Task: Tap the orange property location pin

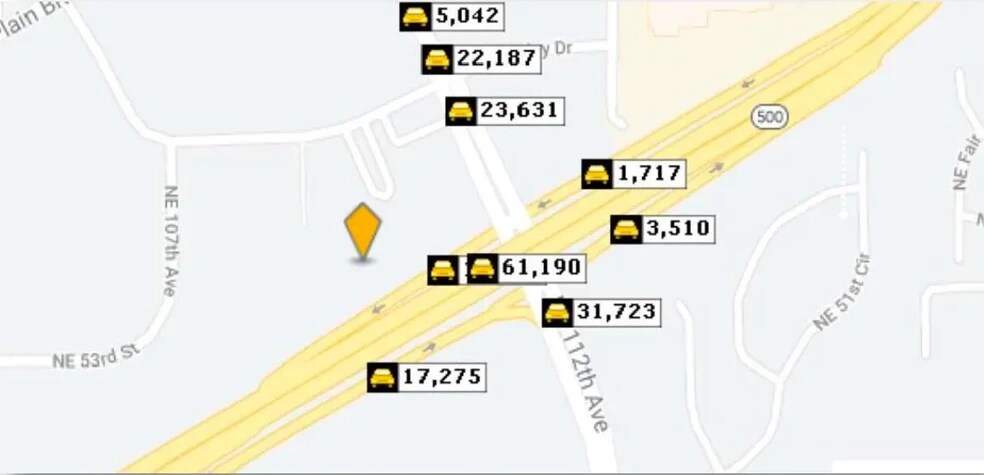Action: click(x=362, y=230)
